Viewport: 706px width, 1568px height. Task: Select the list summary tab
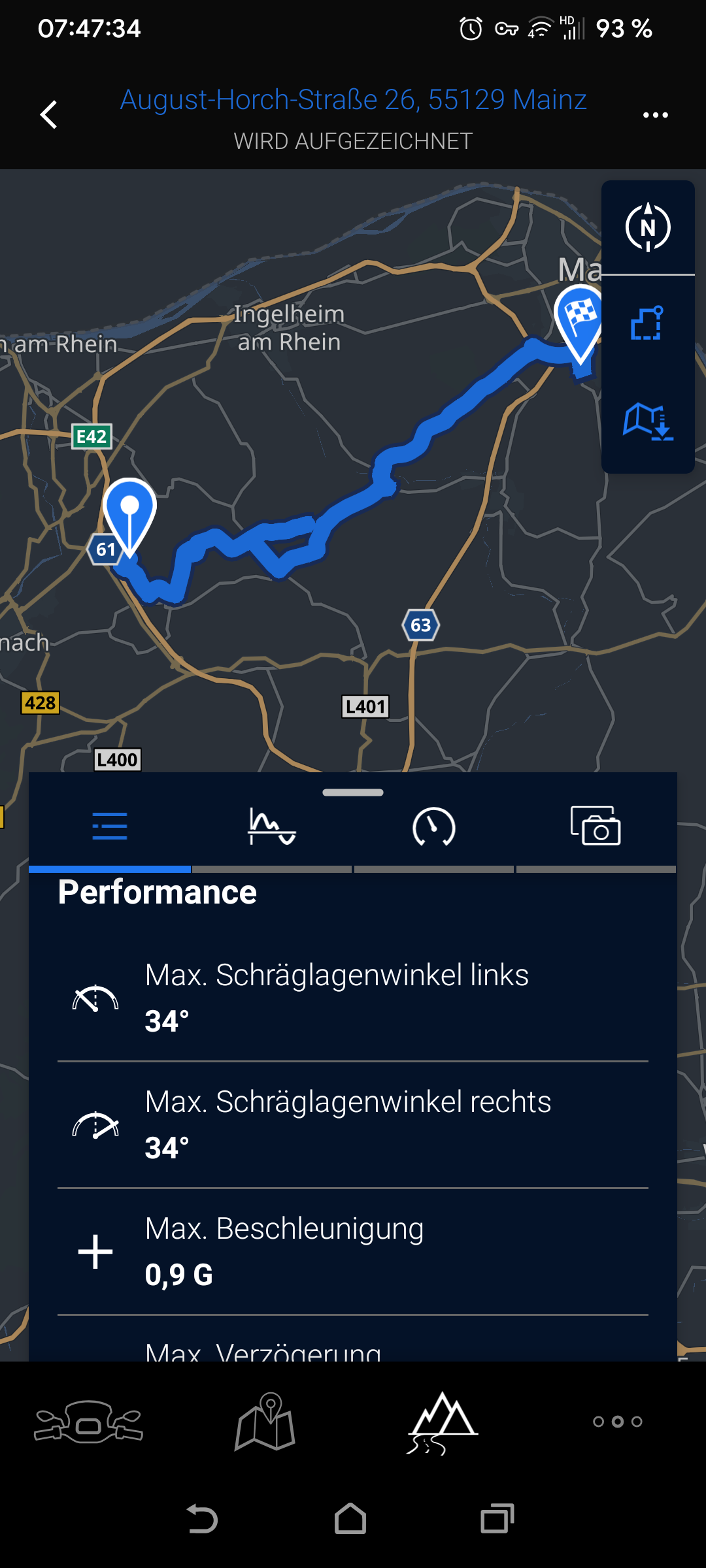(110, 826)
